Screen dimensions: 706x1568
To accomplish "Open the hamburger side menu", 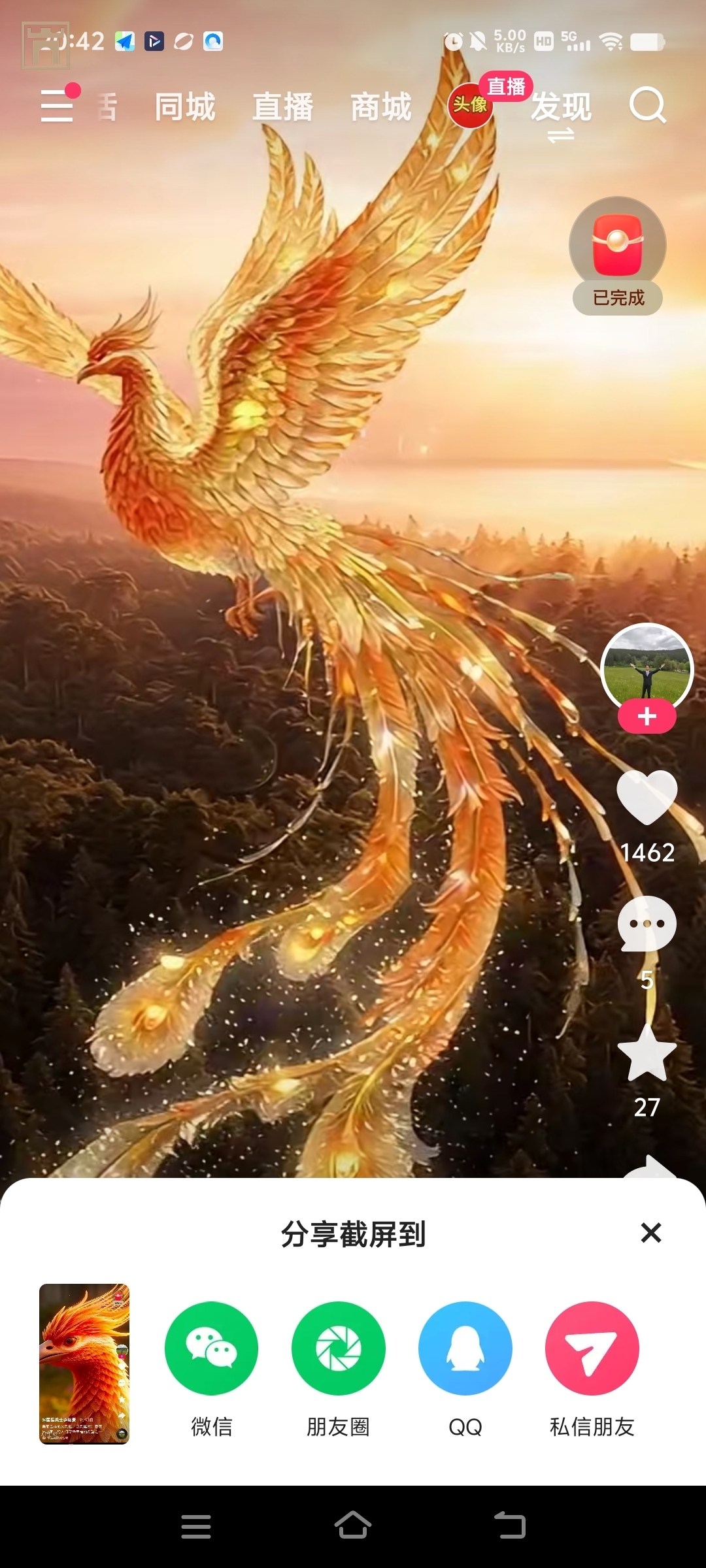I will [57, 106].
